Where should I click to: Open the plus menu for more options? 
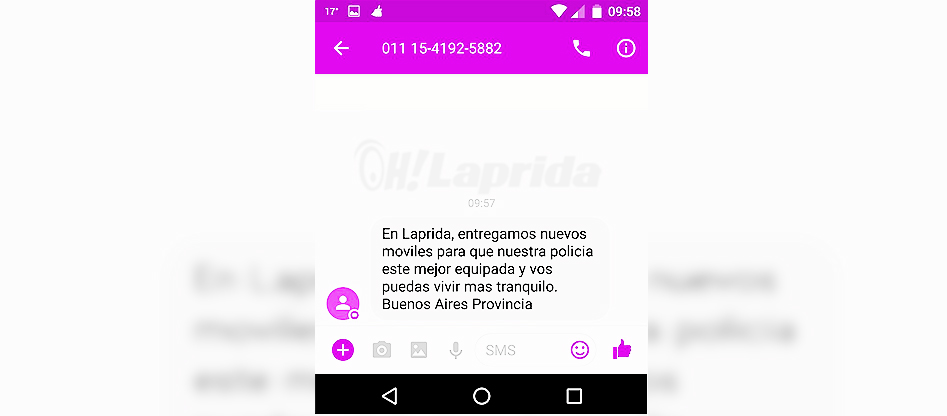click(343, 350)
